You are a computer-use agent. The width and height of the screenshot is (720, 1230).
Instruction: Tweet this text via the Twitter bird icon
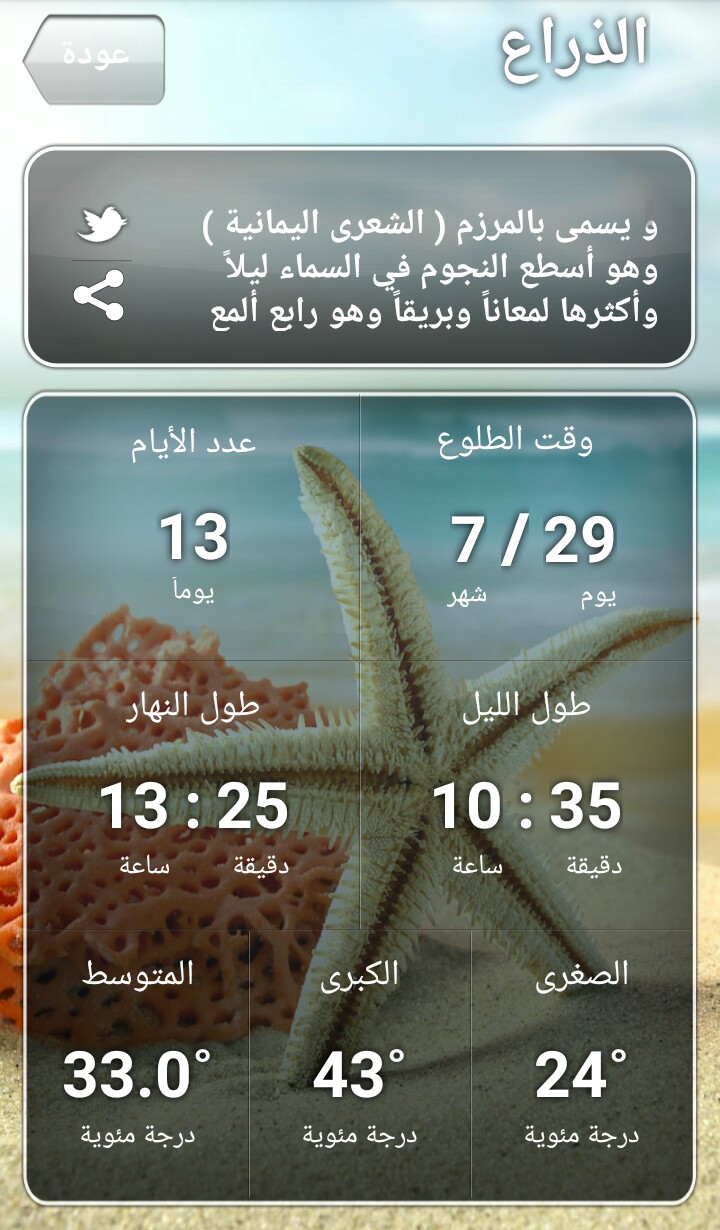(x=102, y=224)
